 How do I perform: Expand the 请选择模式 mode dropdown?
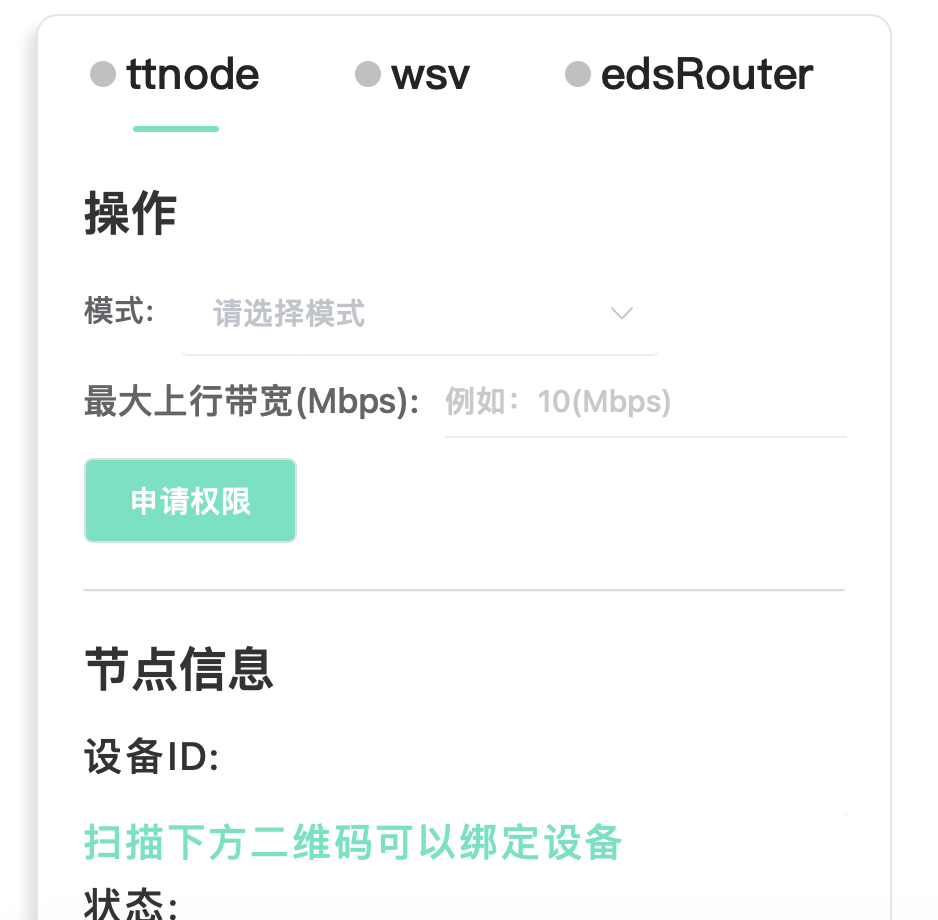click(420, 315)
